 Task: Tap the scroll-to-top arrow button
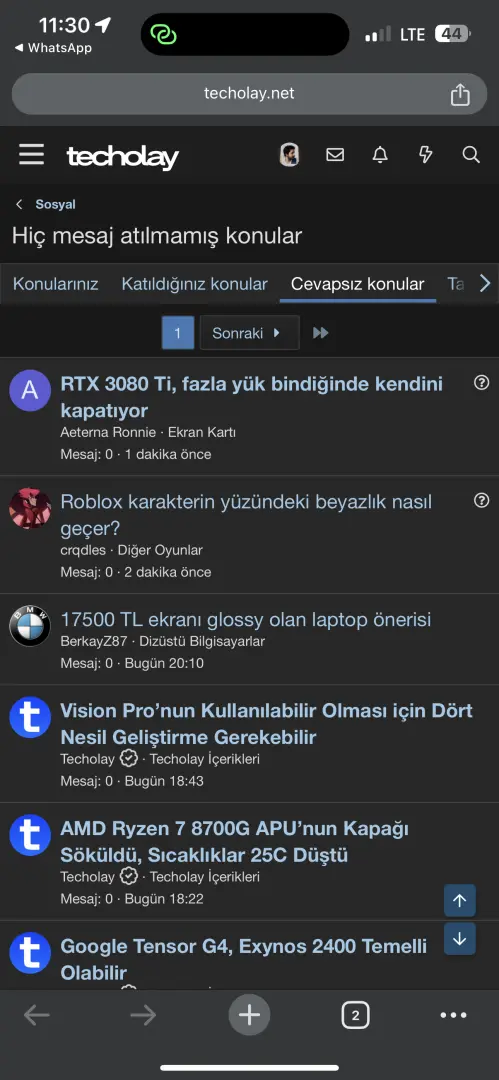[460, 900]
